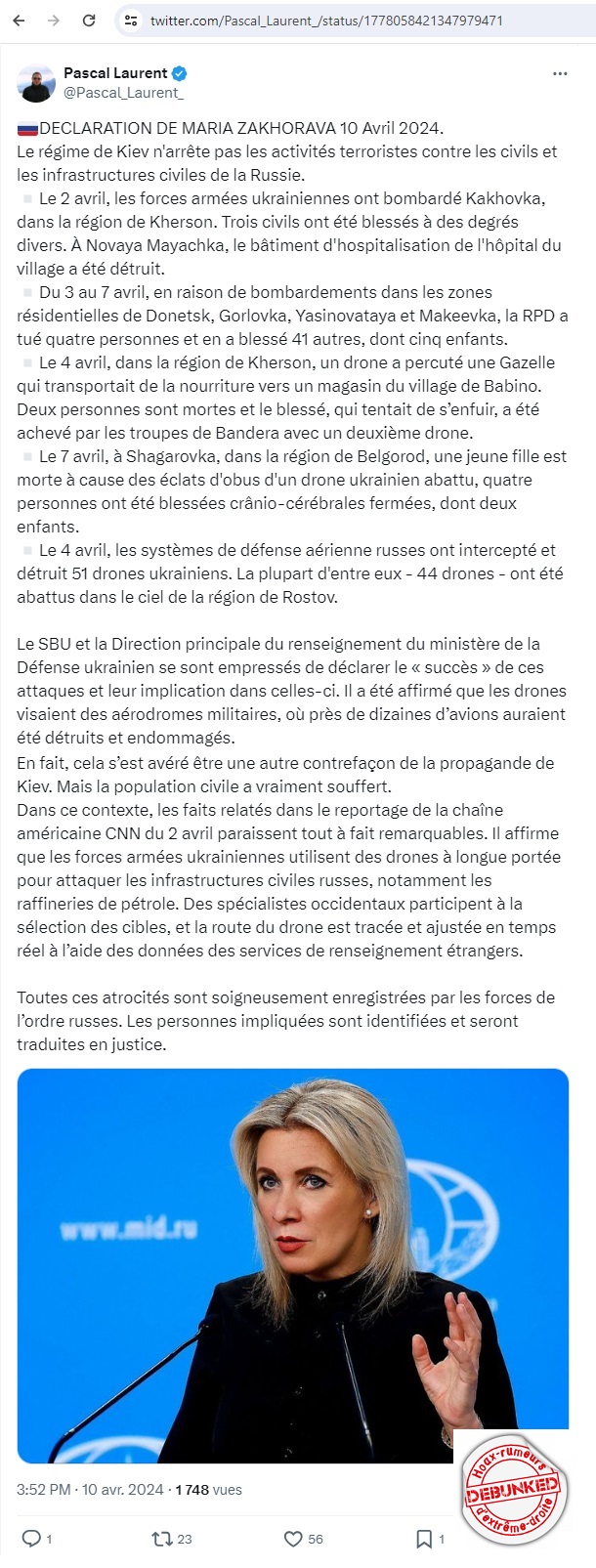Go back to the previous page
Viewport: 596px width, 1568px height.
(19, 21)
